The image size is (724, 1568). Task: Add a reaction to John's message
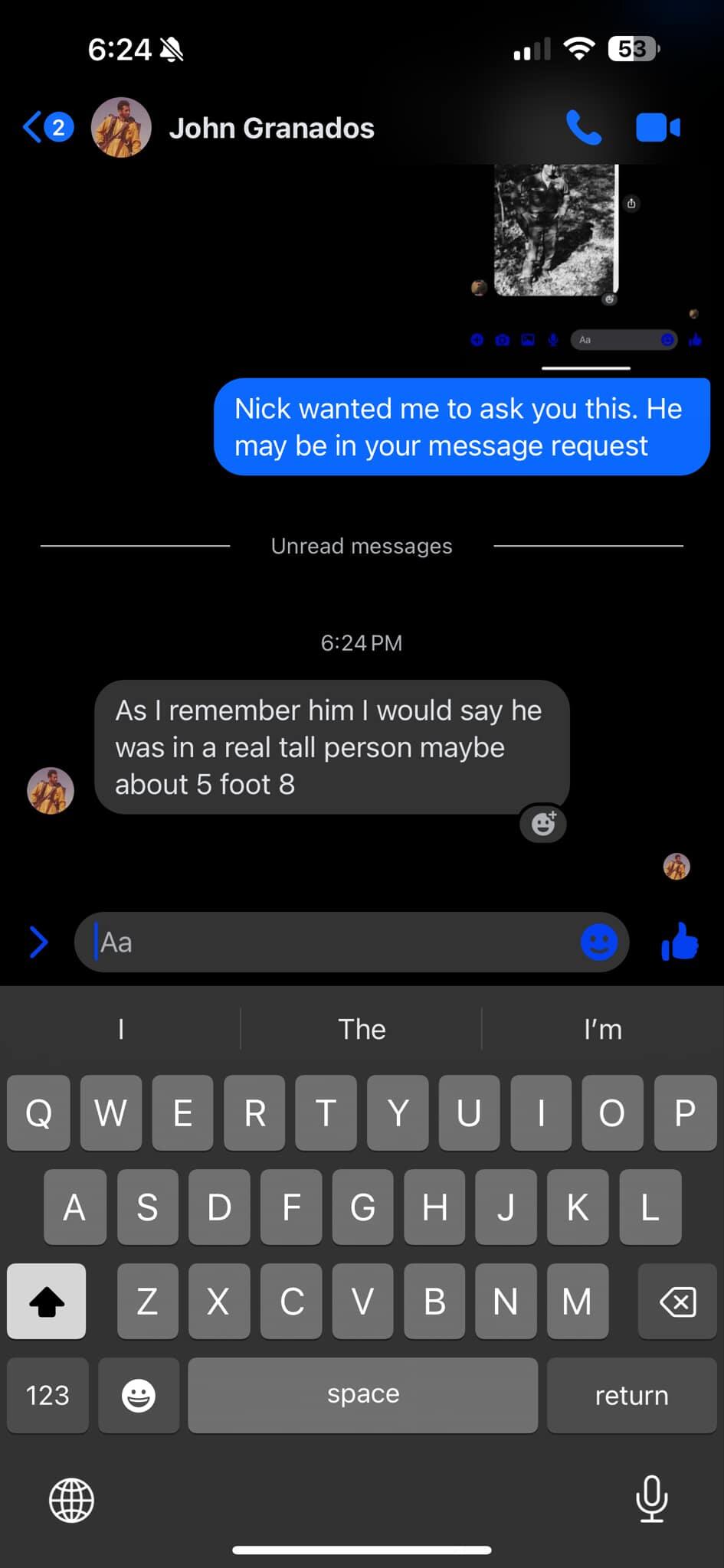[x=543, y=824]
